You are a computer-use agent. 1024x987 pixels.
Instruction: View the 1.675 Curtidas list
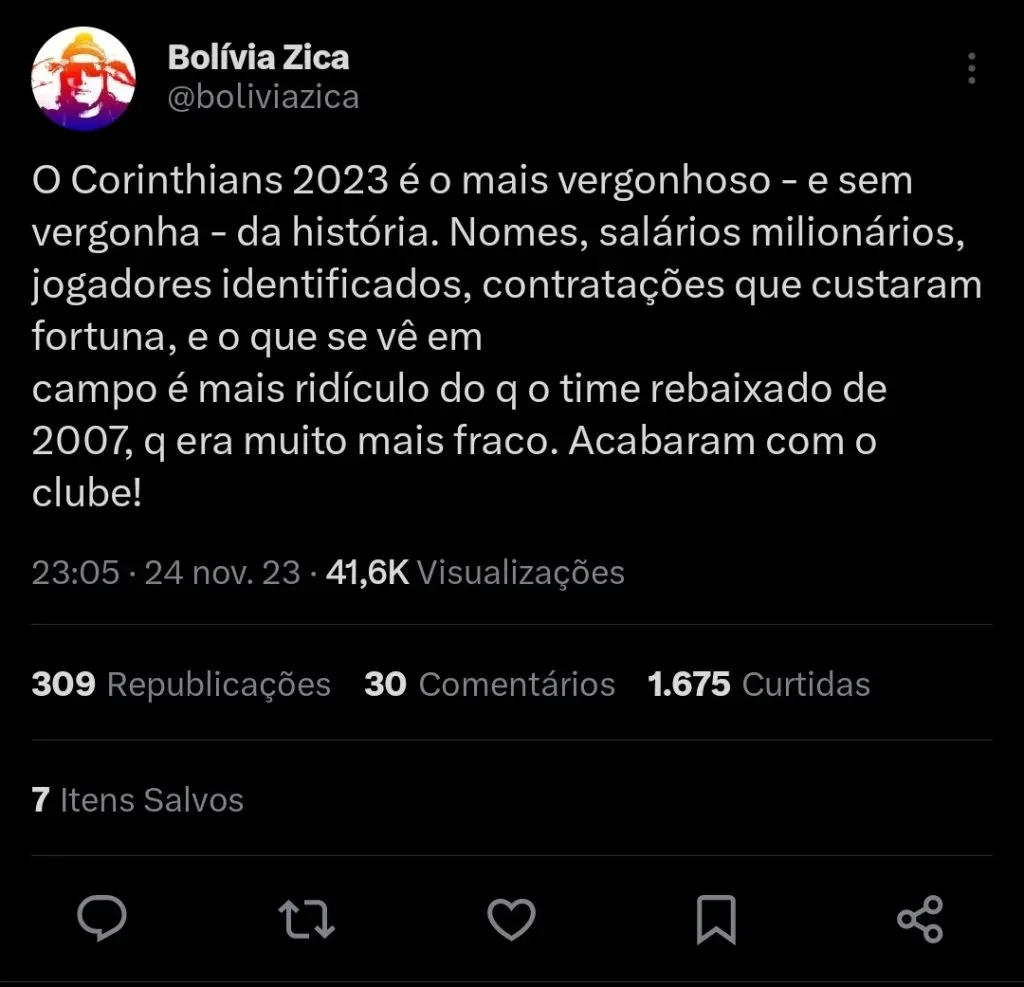point(759,684)
